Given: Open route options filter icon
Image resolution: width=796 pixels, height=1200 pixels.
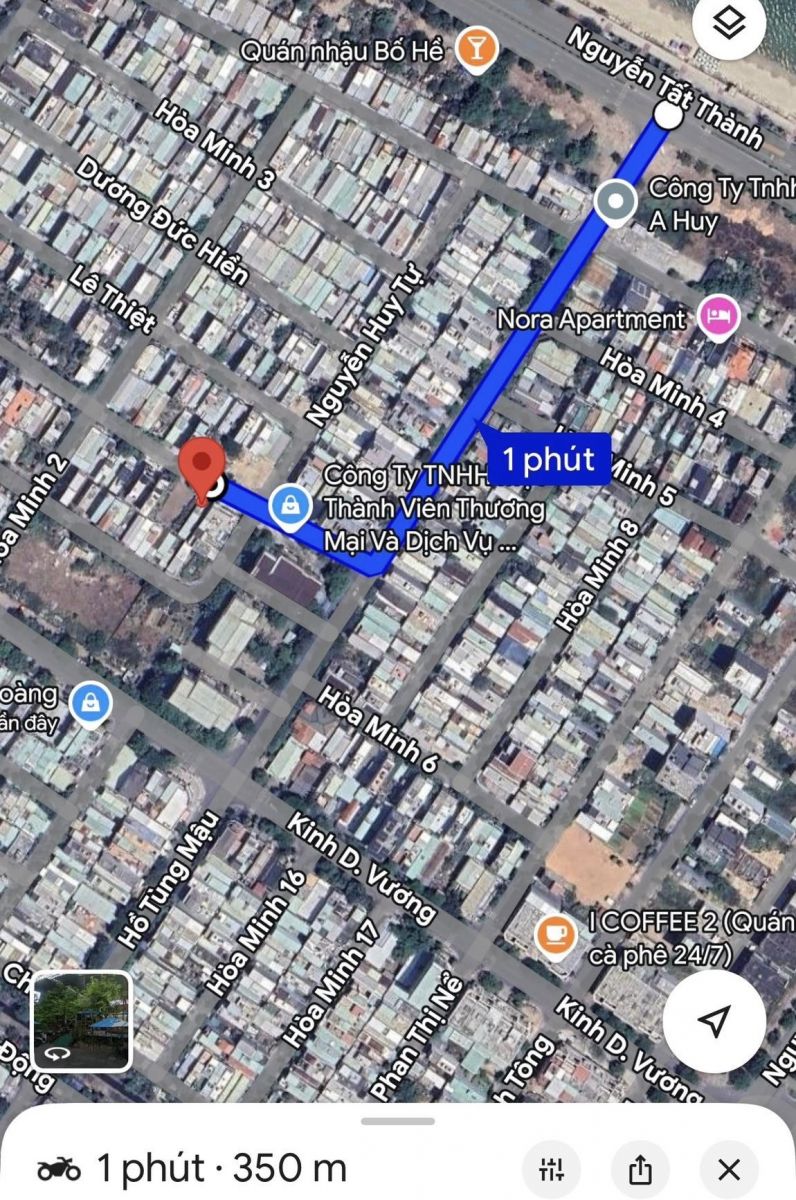Looking at the screenshot, I should pyautogui.click(x=552, y=1169).
